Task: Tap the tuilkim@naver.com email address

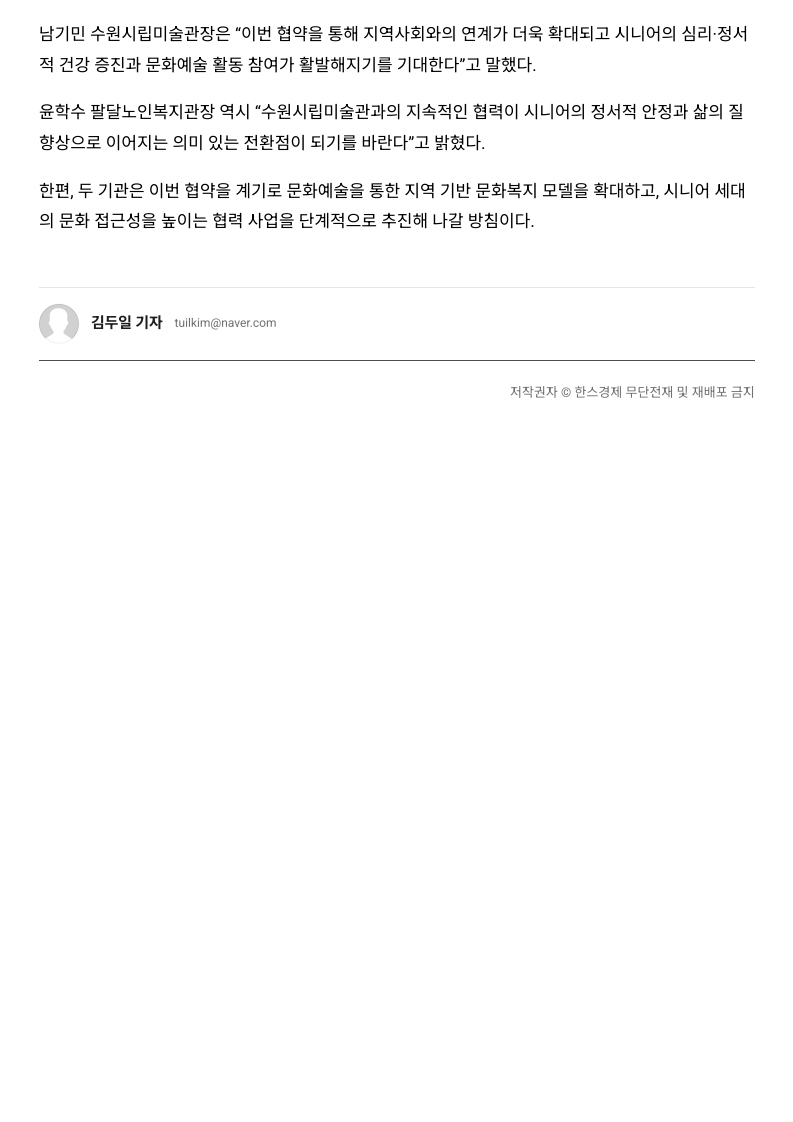Action: 225,323
